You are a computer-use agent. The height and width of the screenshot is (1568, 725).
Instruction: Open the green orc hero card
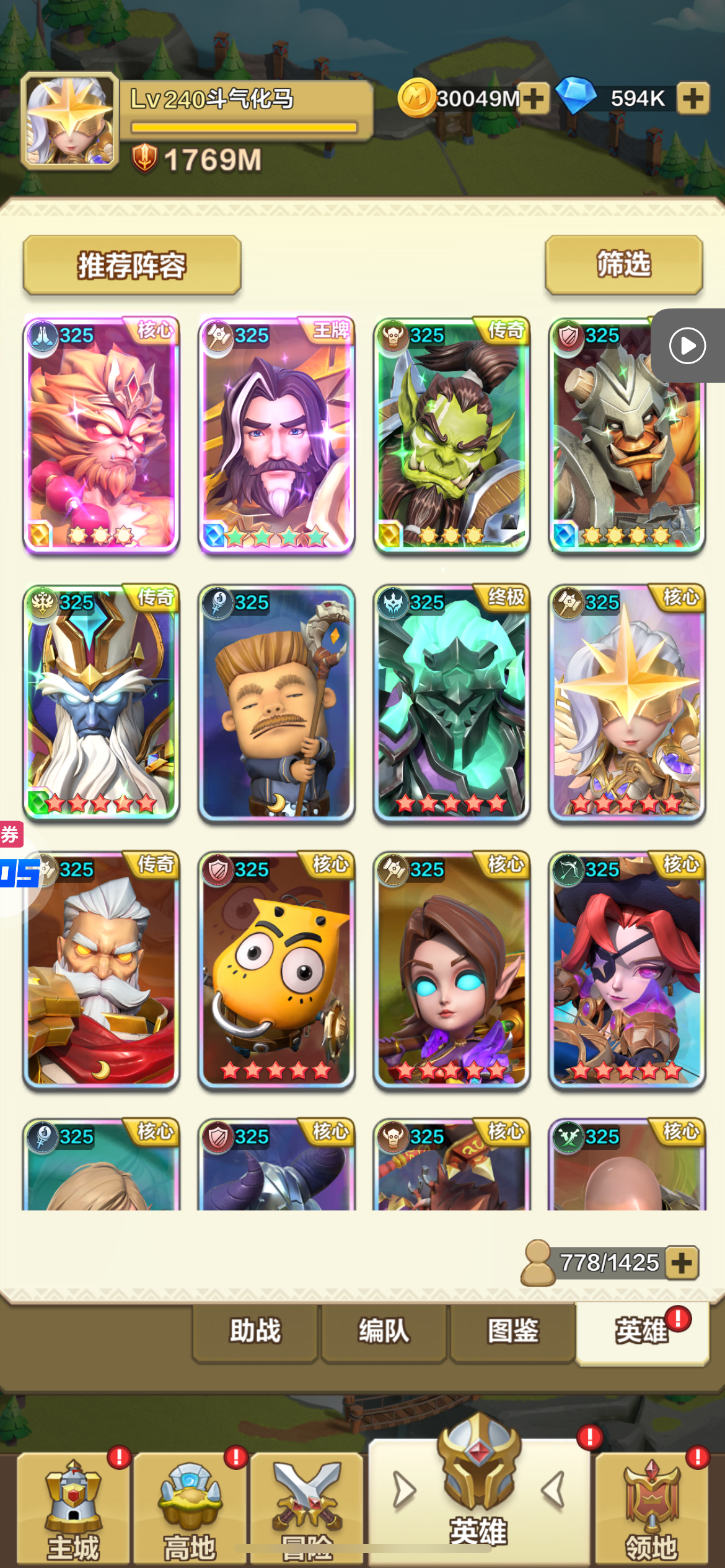click(451, 435)
